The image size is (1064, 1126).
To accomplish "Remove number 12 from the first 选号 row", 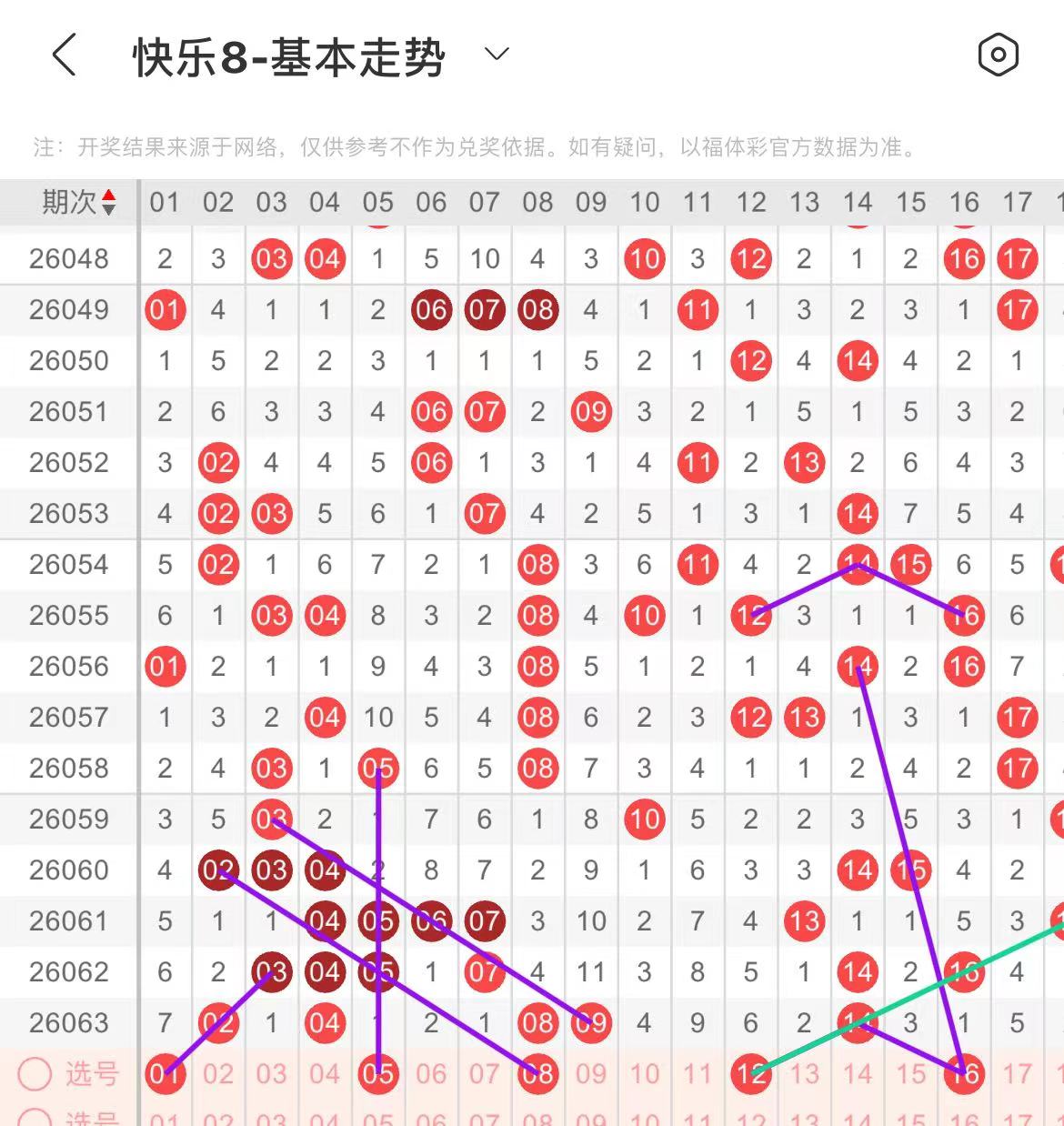I will tap(750, 1074).
